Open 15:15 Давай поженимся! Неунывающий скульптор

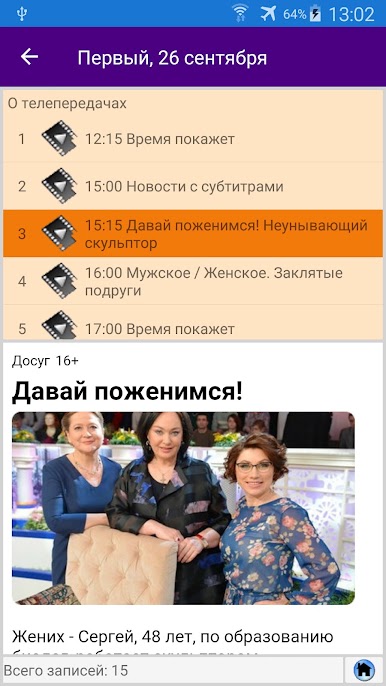pos(193,233)
